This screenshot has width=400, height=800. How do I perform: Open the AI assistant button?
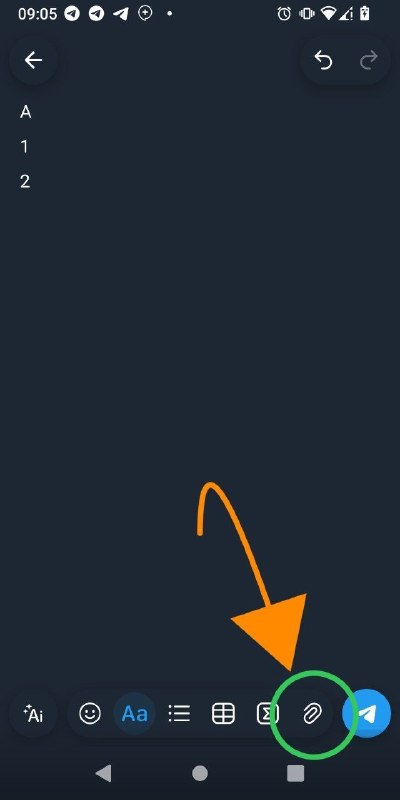pyautogui.click(x=33, y=713)
